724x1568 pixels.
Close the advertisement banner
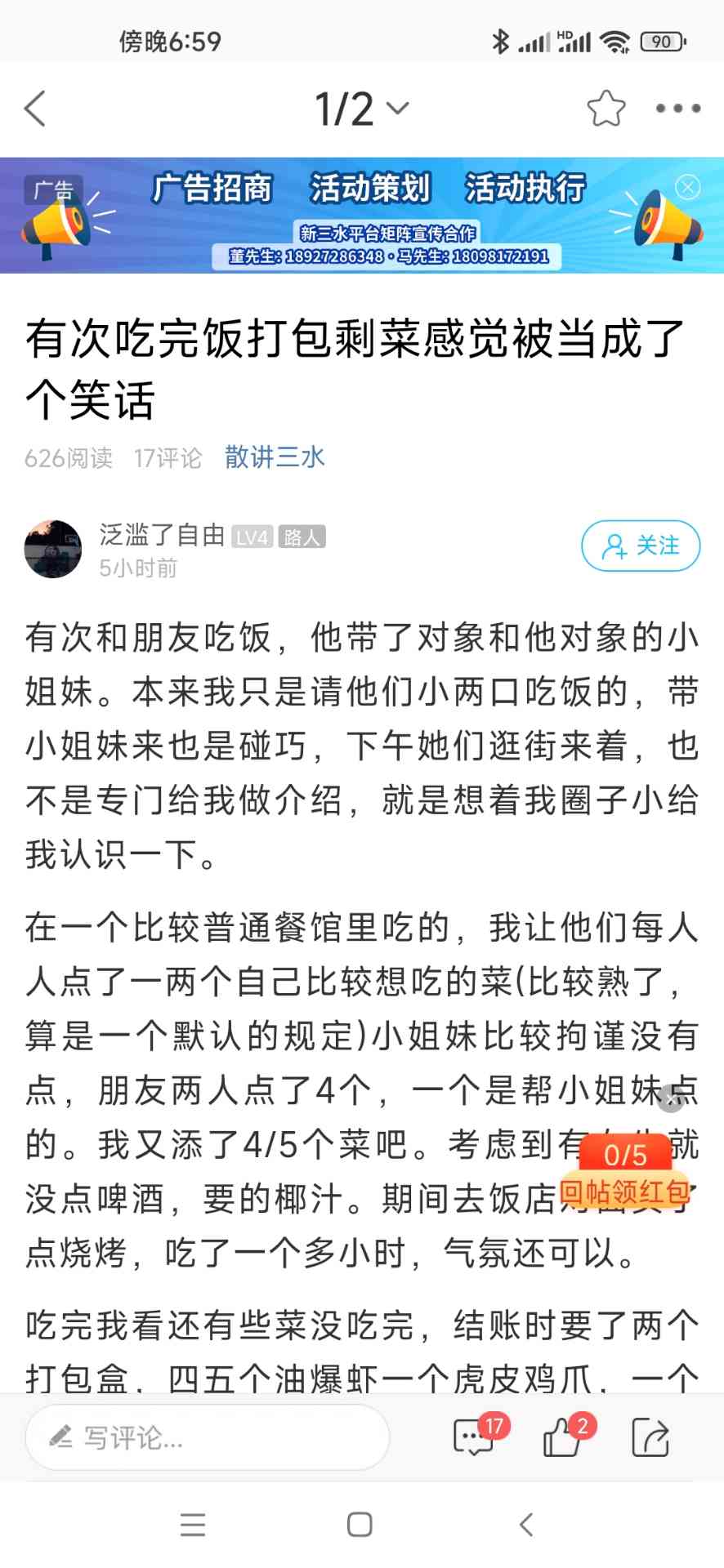pyautogui.click(x=687, y=188)
